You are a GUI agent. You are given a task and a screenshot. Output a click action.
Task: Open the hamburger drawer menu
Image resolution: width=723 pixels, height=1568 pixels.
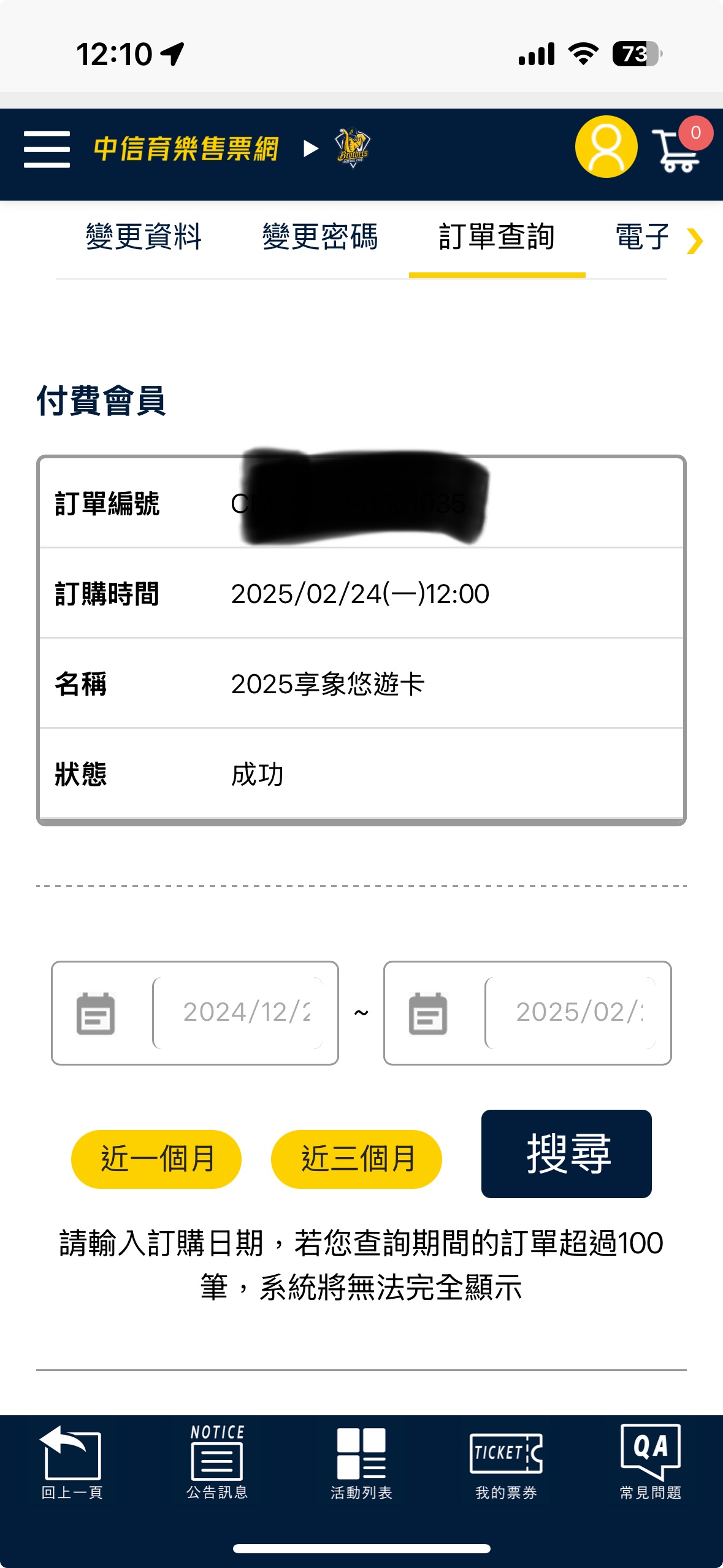tap(47, 149)
